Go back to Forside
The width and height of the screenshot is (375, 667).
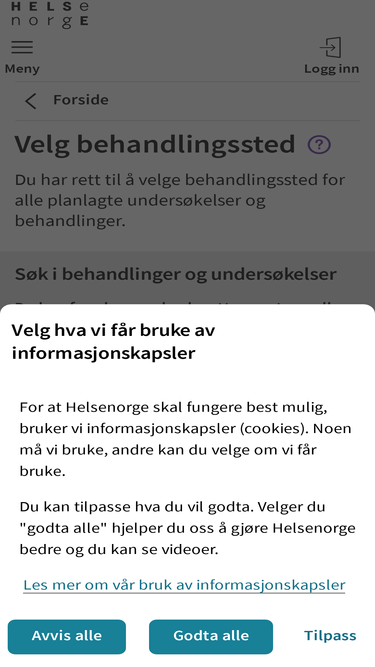(66, 100)
